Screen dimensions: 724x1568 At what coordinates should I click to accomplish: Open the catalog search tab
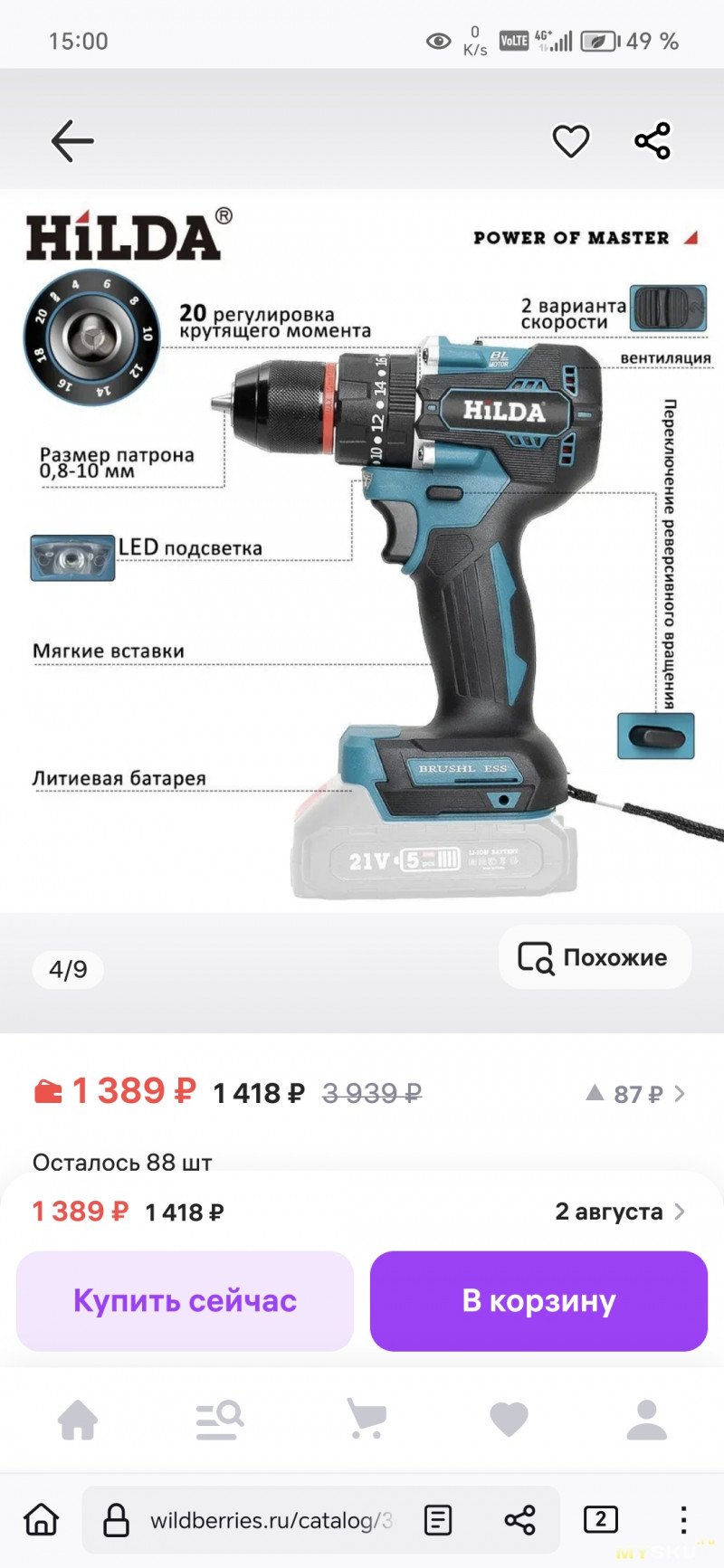coord(220,1420)
